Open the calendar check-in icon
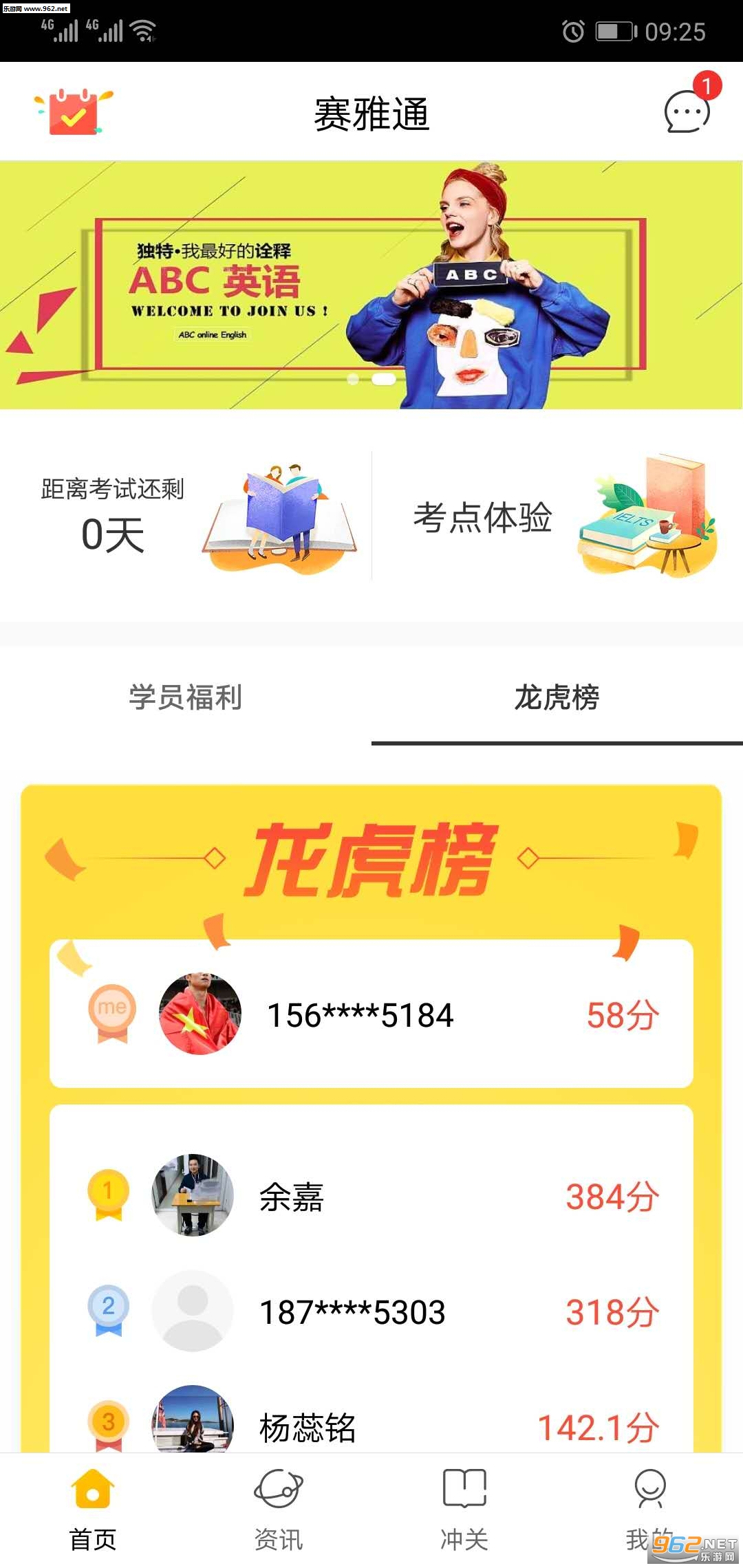 pos(74,112)
